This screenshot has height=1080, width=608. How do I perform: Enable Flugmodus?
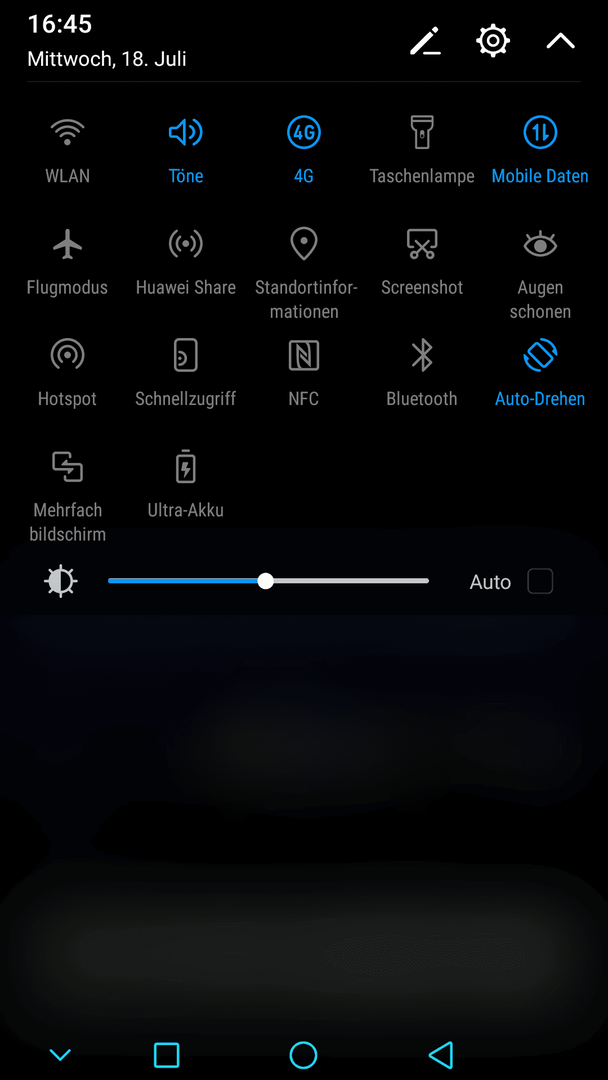coord(67,262)
